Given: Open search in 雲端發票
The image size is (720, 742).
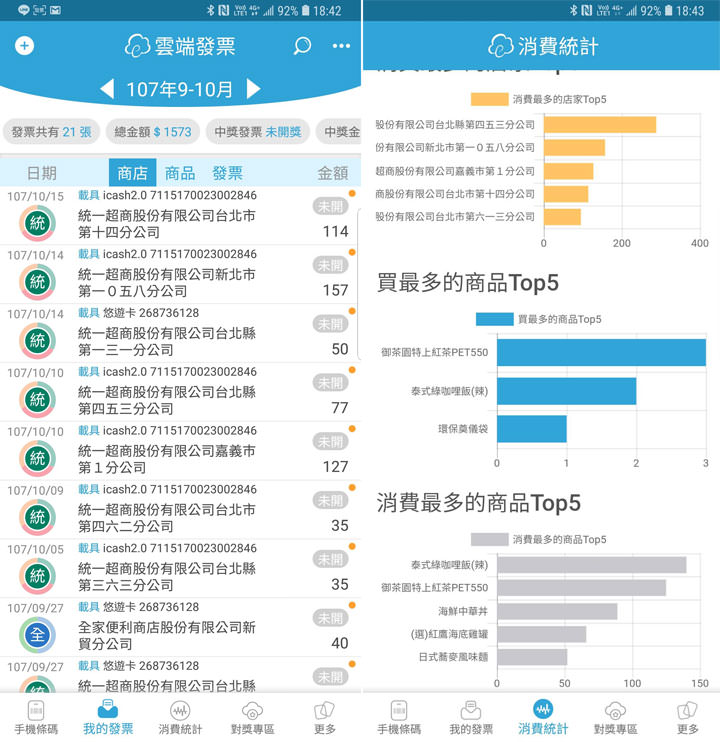Looking at the screenshot, I should [302, 46].
